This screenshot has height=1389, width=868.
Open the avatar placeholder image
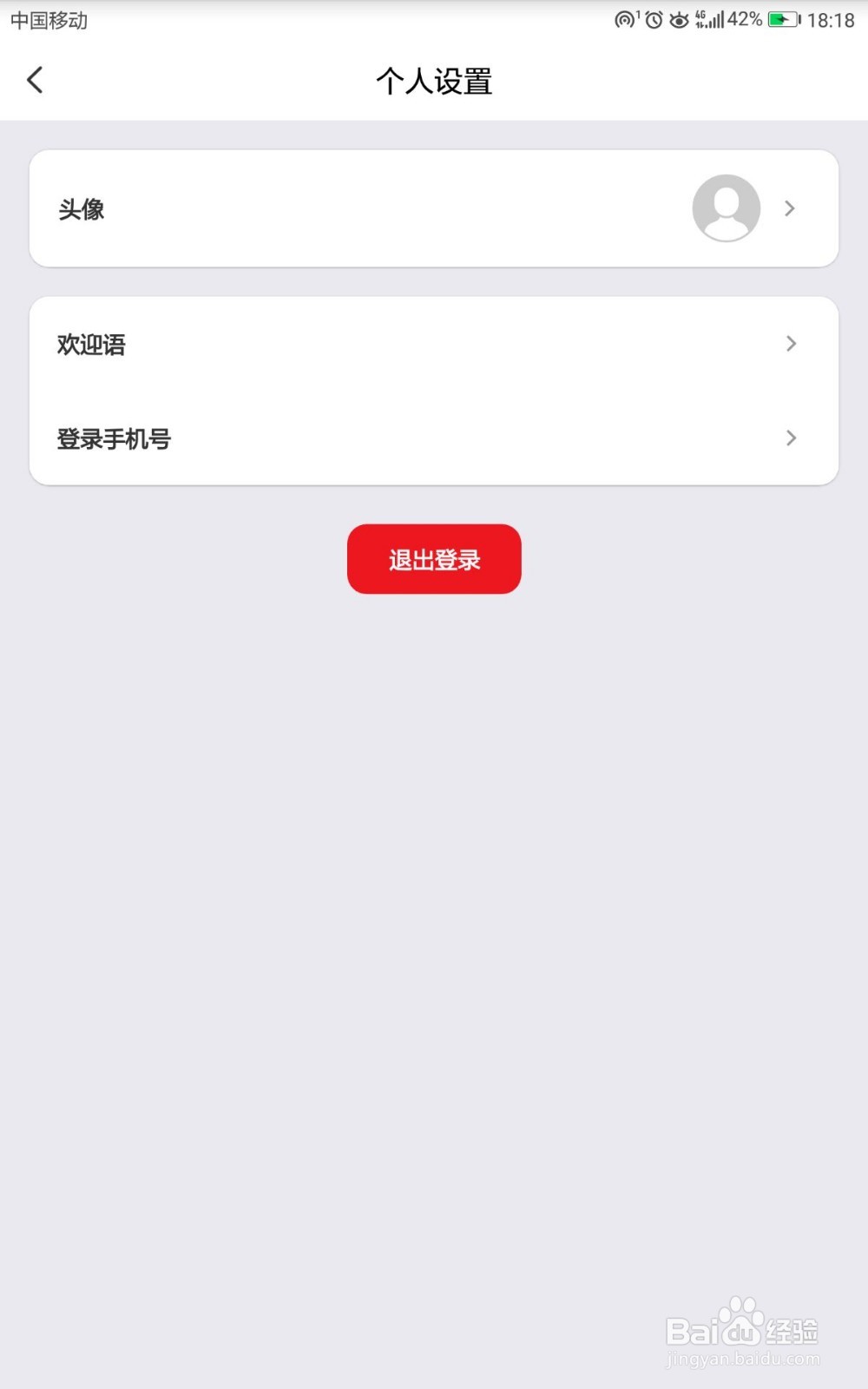pyautogui.click(x=726, y=207)
